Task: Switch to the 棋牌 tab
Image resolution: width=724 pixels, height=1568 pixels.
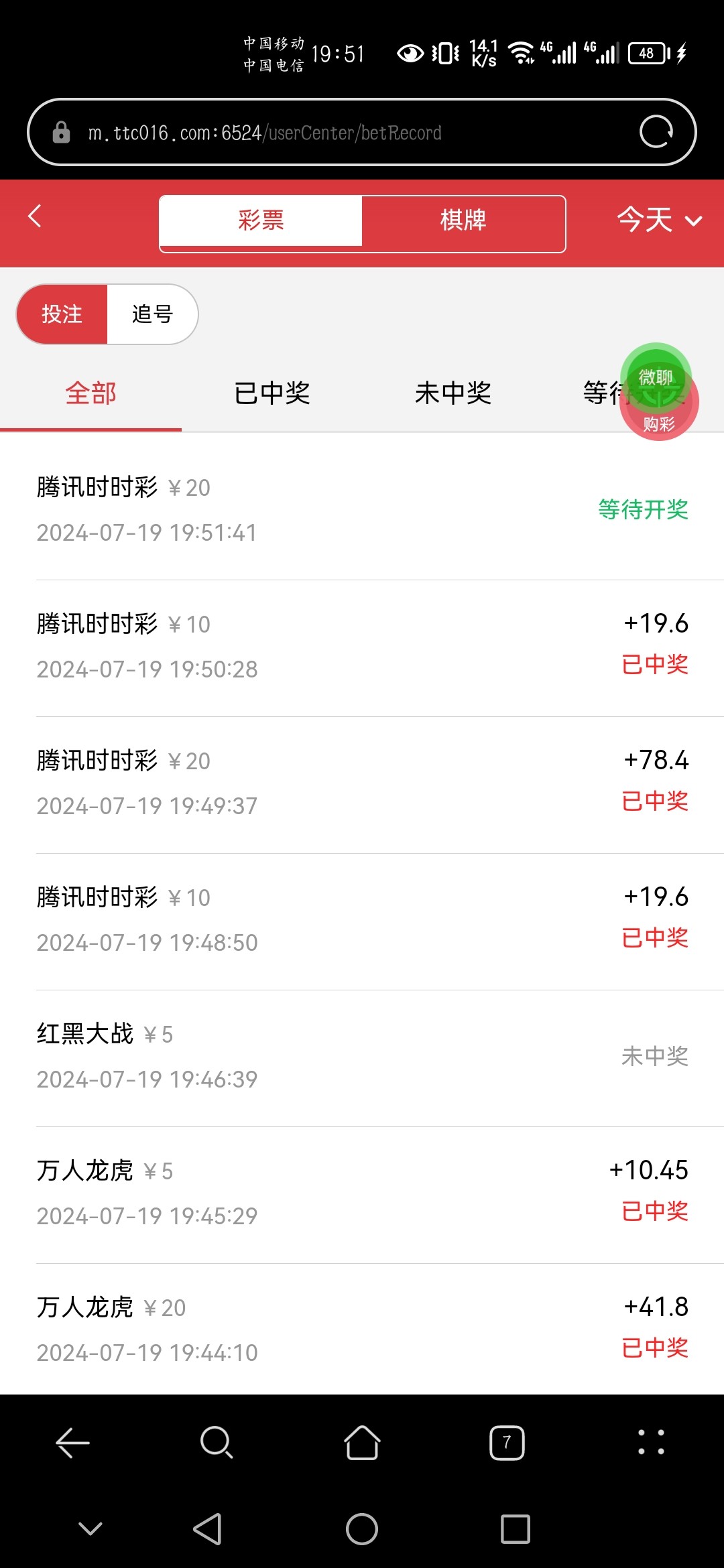Action: coord(463,220)
